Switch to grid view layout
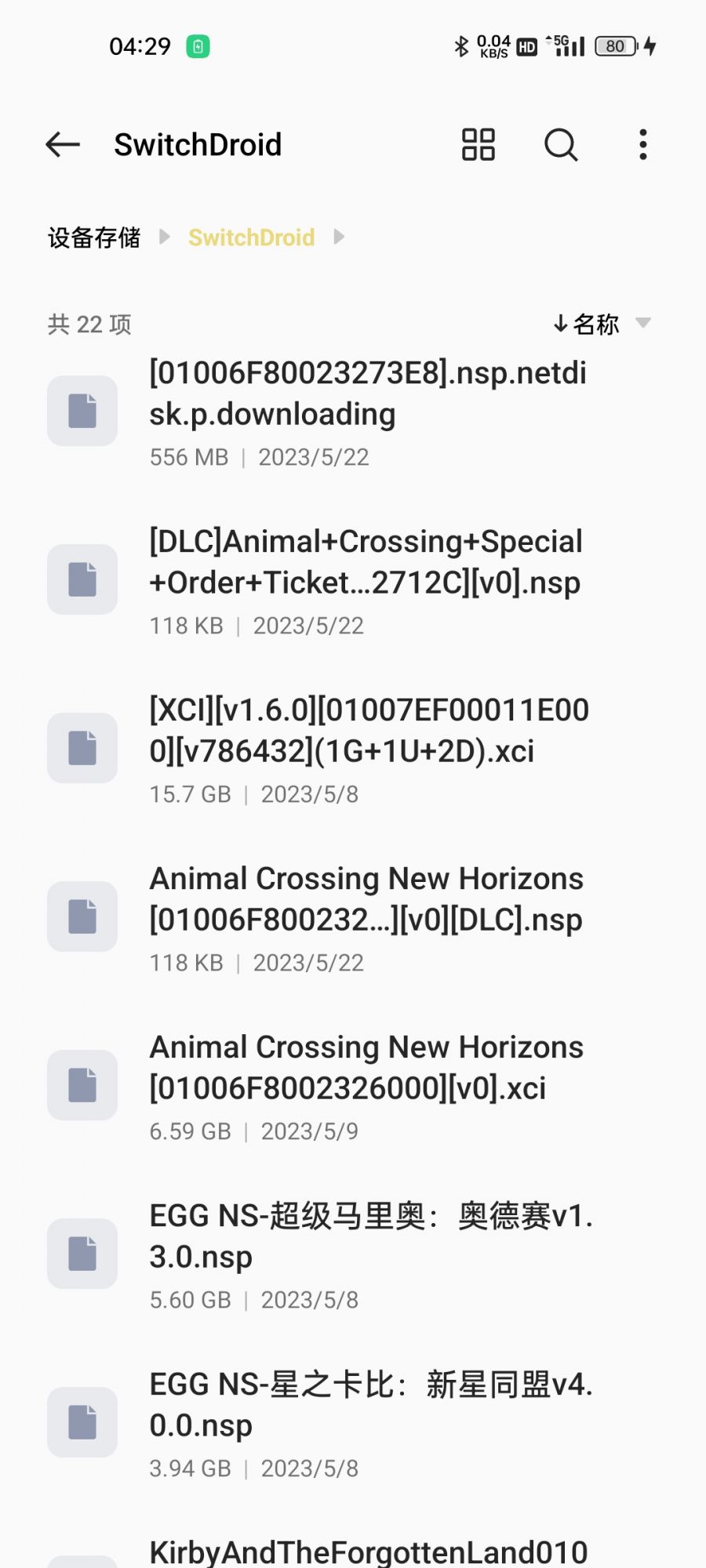Screen dimensions: 706x1568 (x=478, y=144)
